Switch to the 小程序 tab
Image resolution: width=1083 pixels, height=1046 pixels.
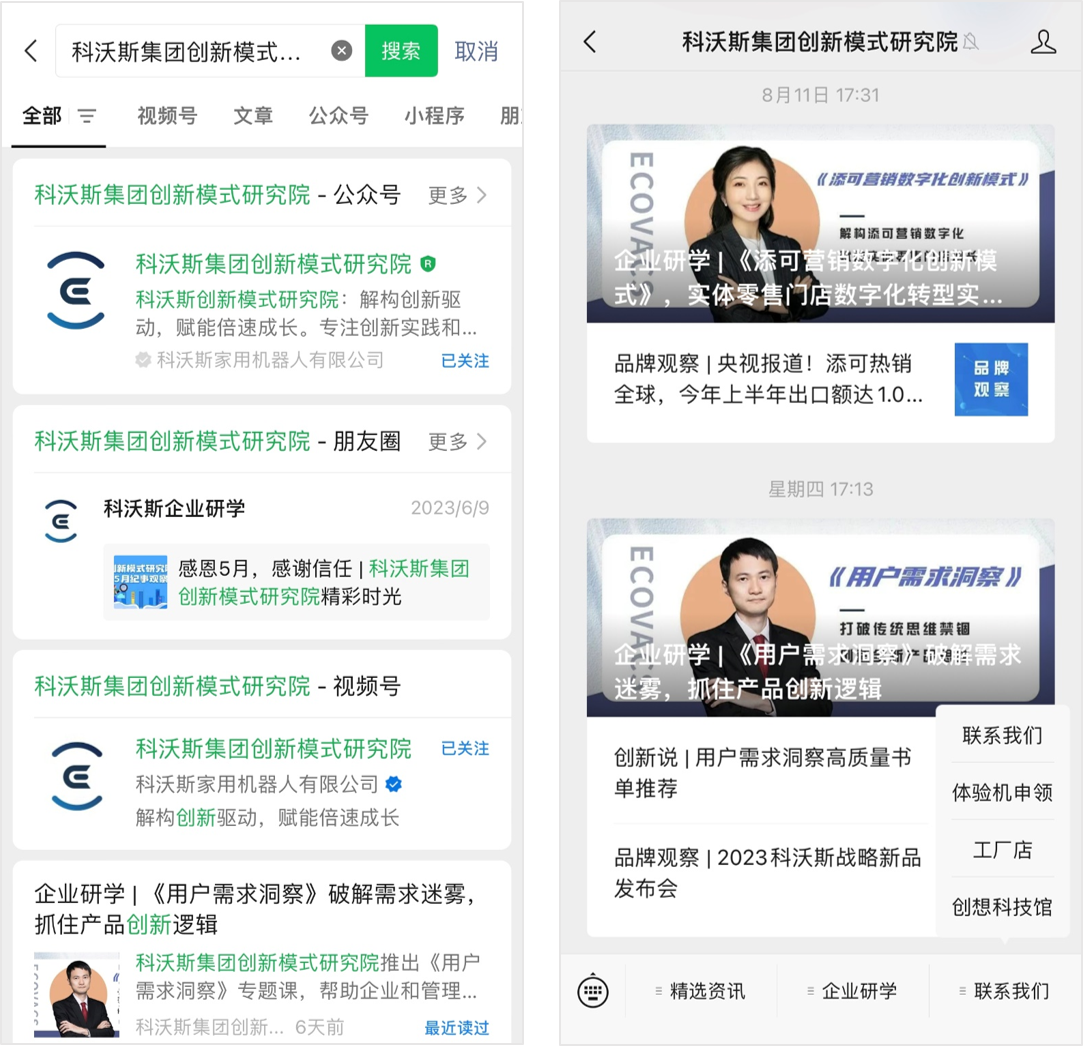[x=434, y=116]
